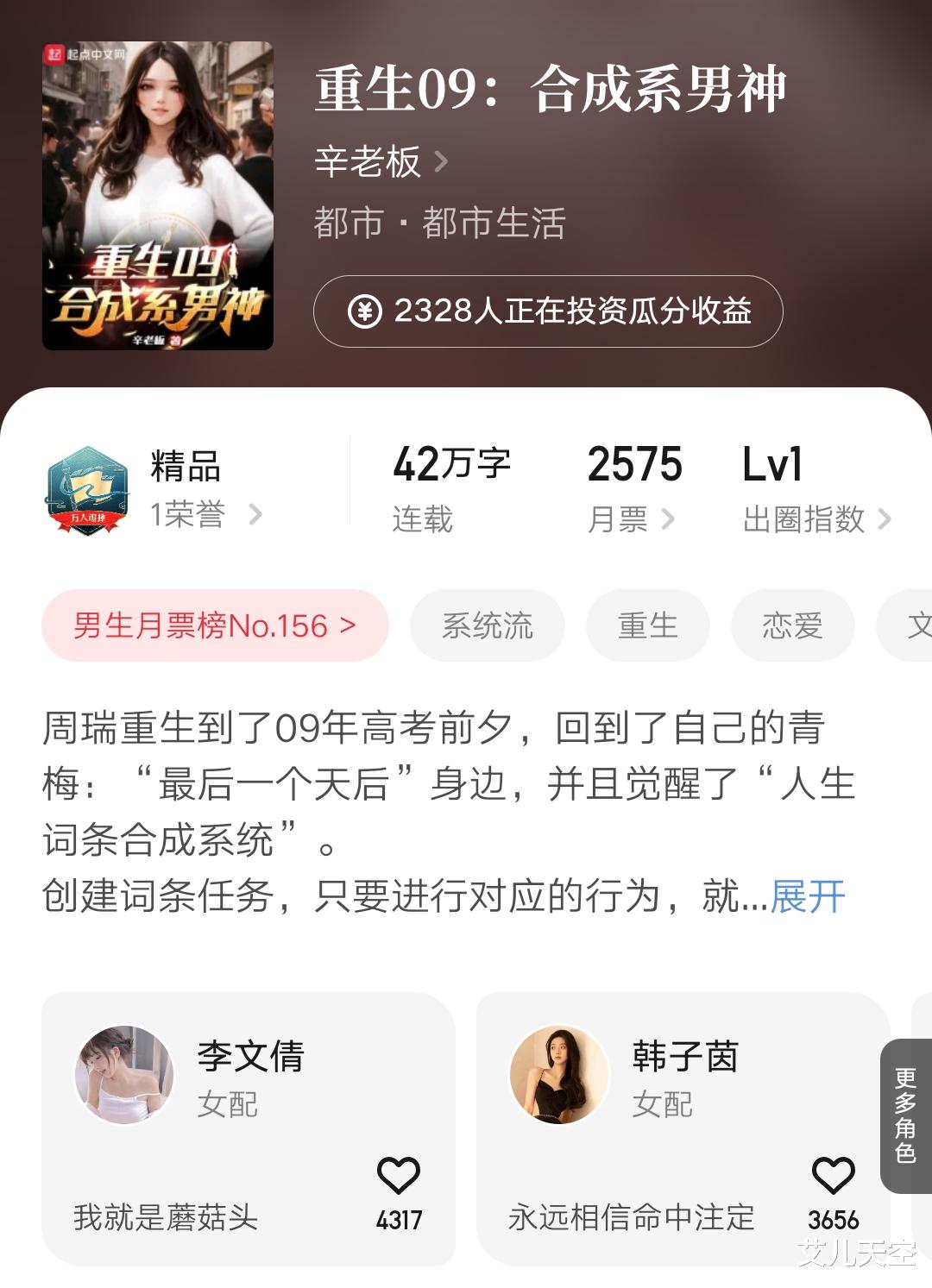Viewport: 932px width, 1288px height.
Task: Tap the 重生09 book cover
Action: tap(158, 196)
